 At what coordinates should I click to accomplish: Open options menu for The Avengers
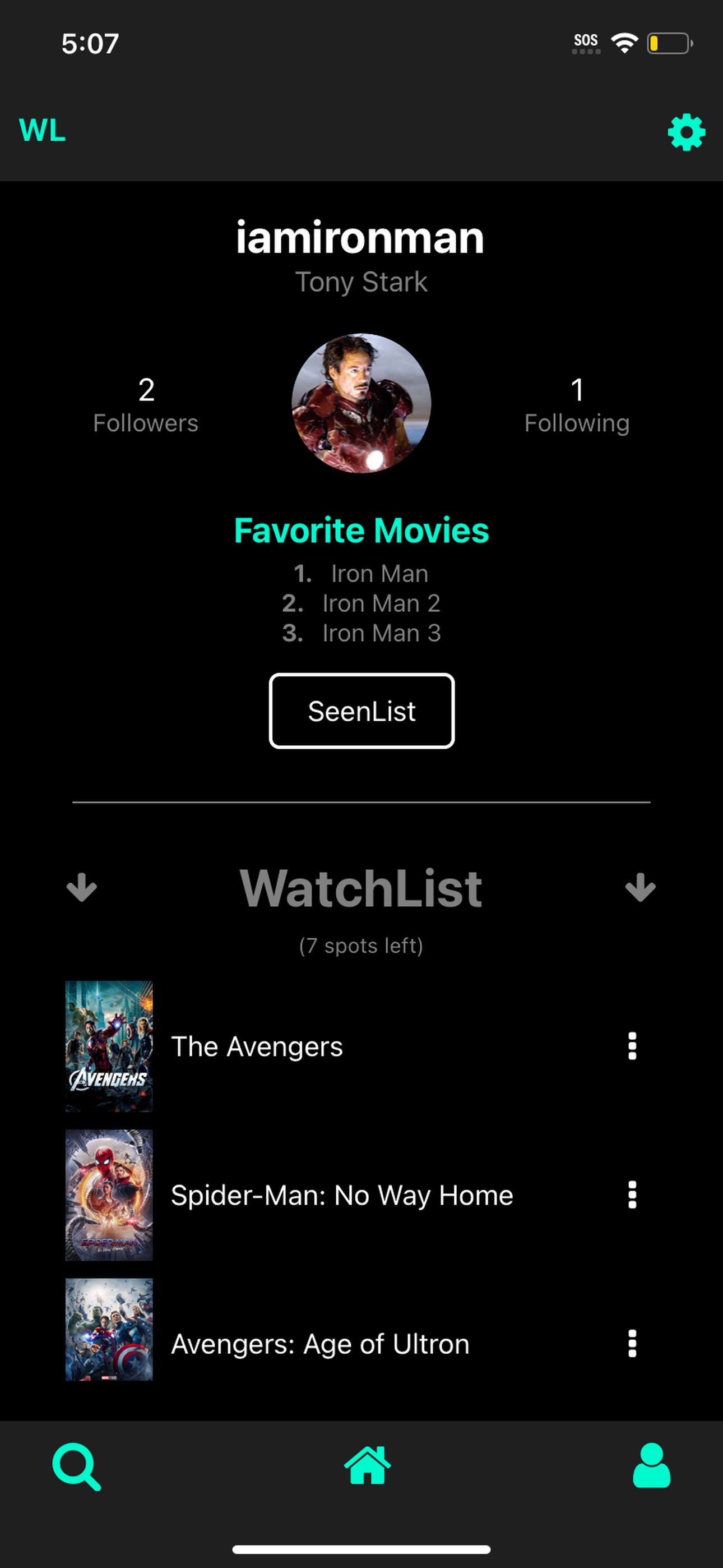(x=632, y=1046)
